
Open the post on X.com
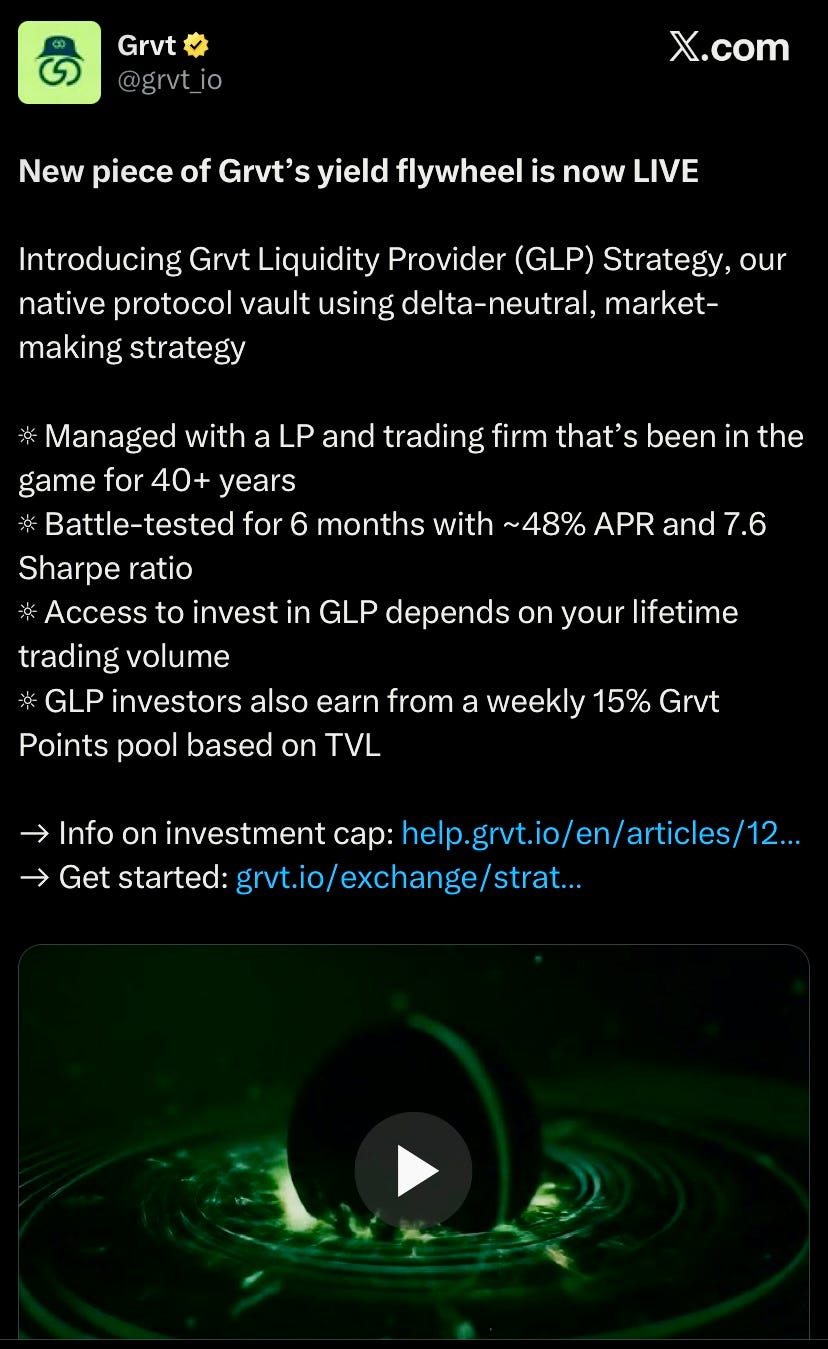point(729,48)
